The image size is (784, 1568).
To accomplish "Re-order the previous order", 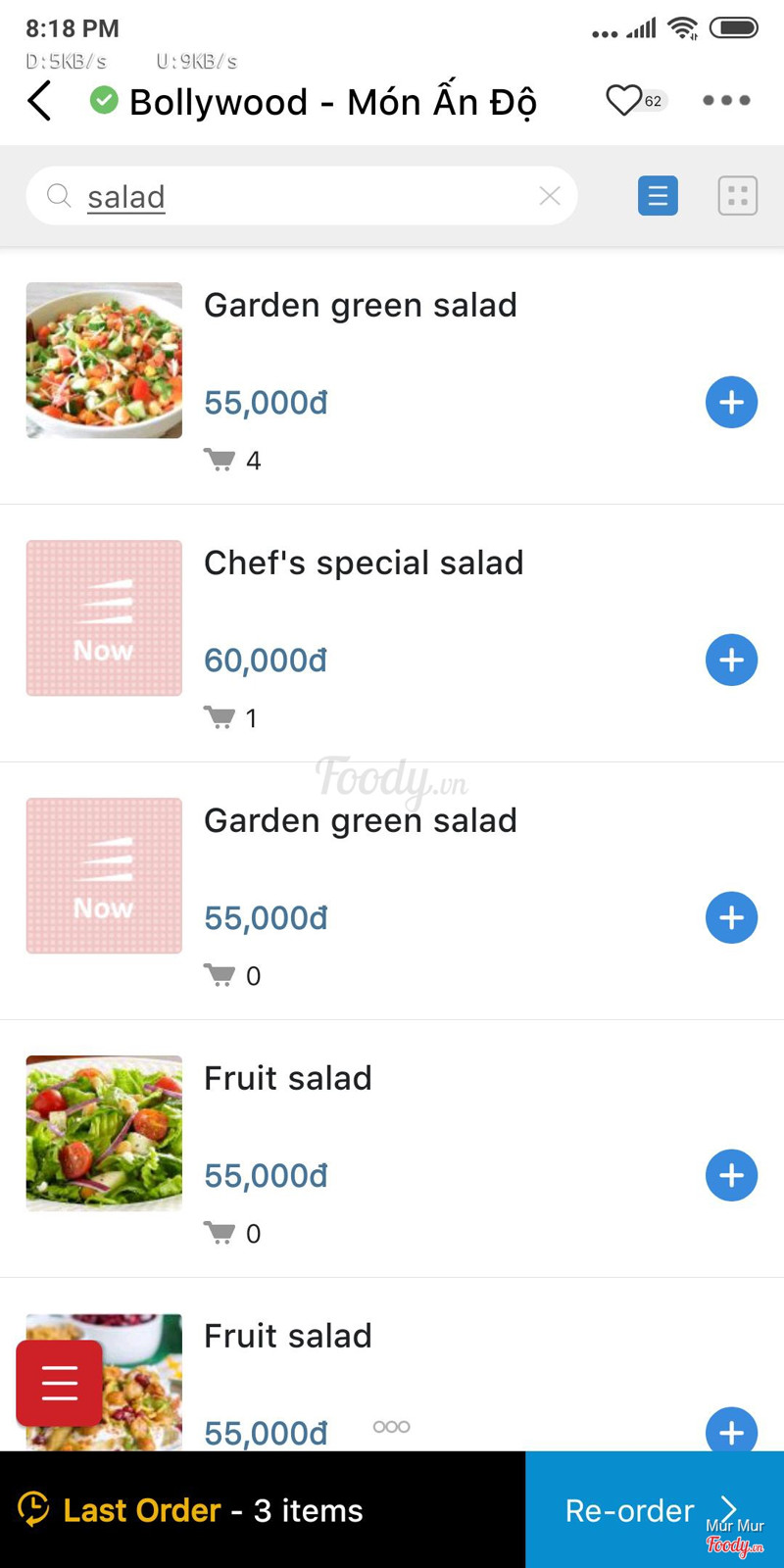I will click(x=649, y=1510).
